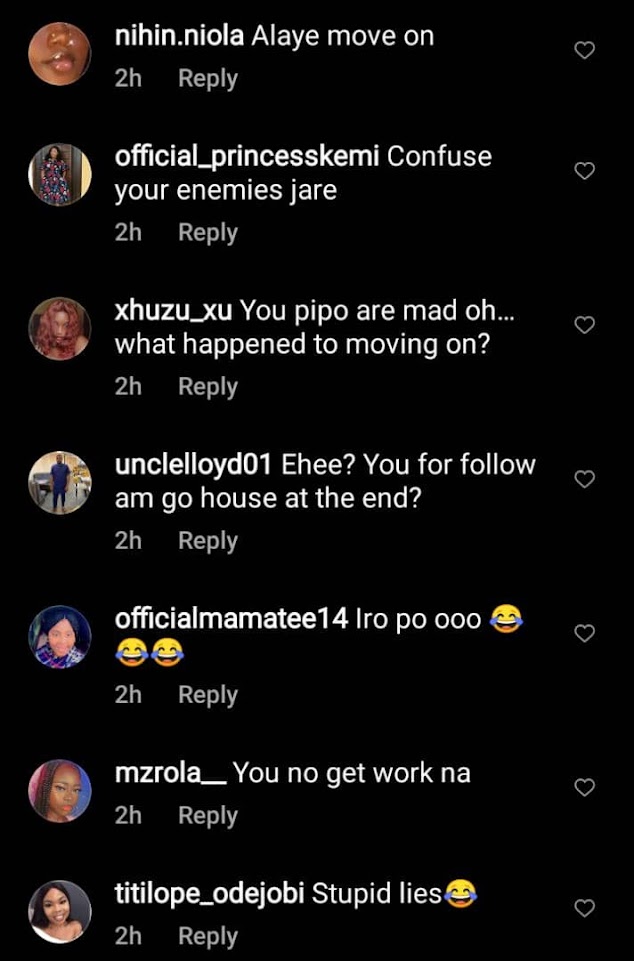Visit the mzrola__ username link
634x961 pixels.
tap(172, 773)
